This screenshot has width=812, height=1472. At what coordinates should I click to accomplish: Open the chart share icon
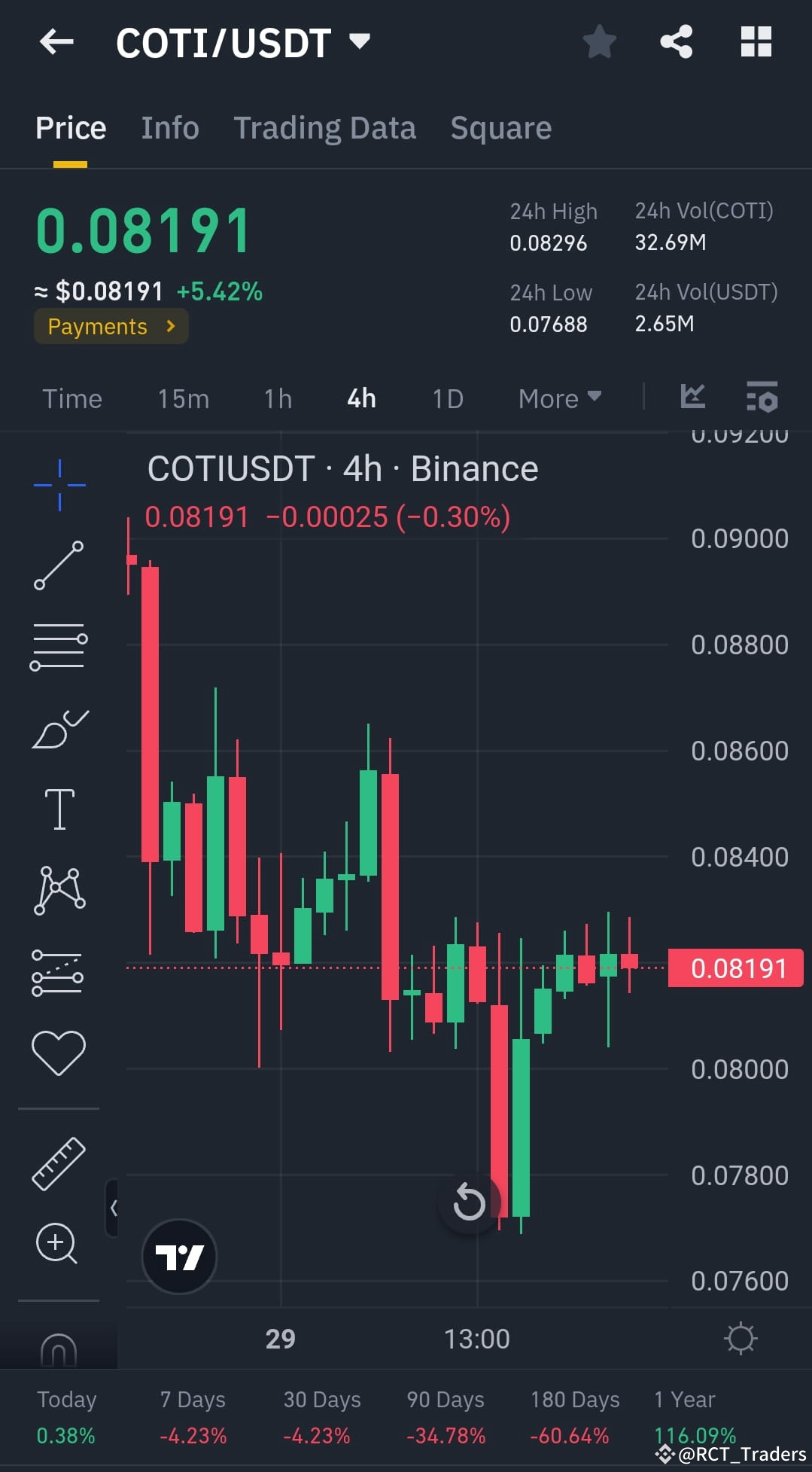[x=676, y=41]
